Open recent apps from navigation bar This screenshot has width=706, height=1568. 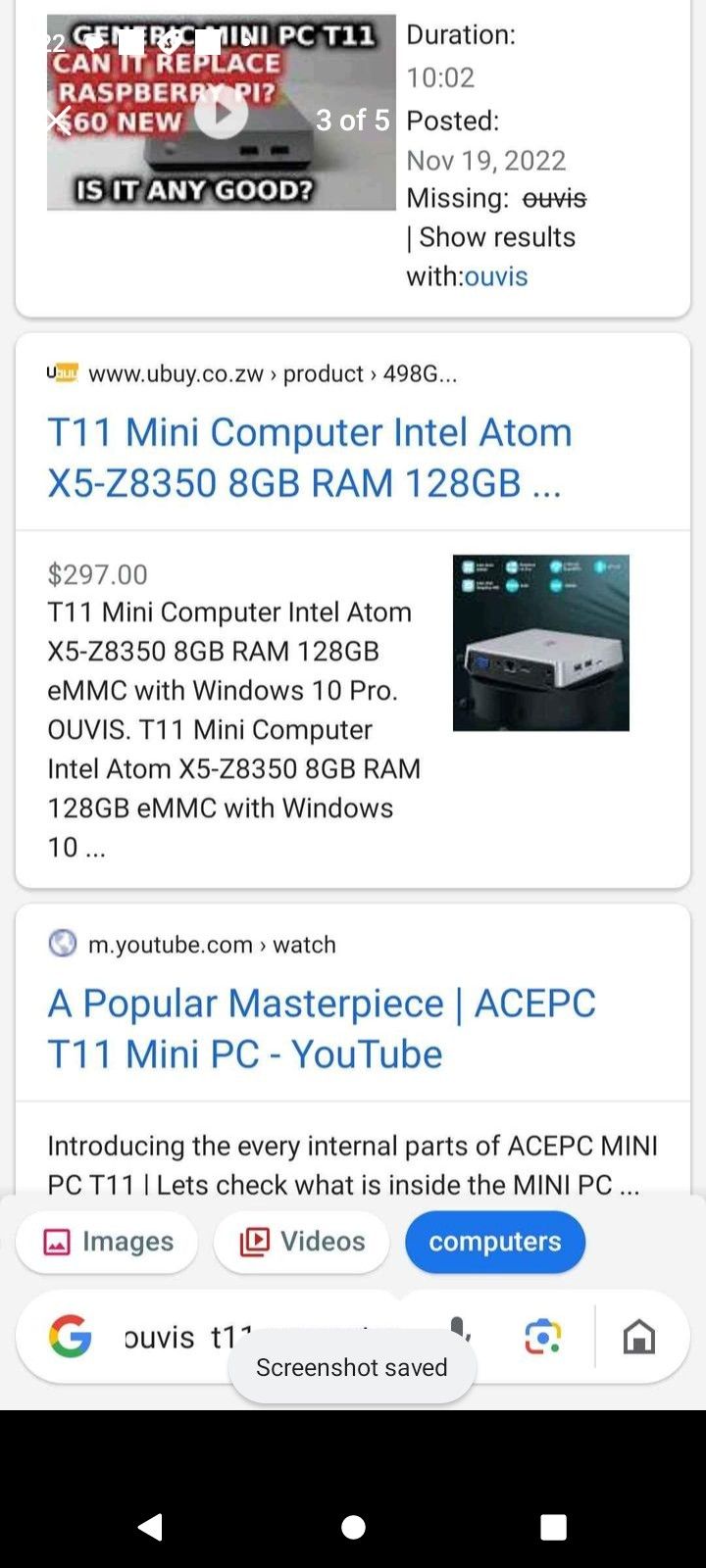pos(553,1527)
